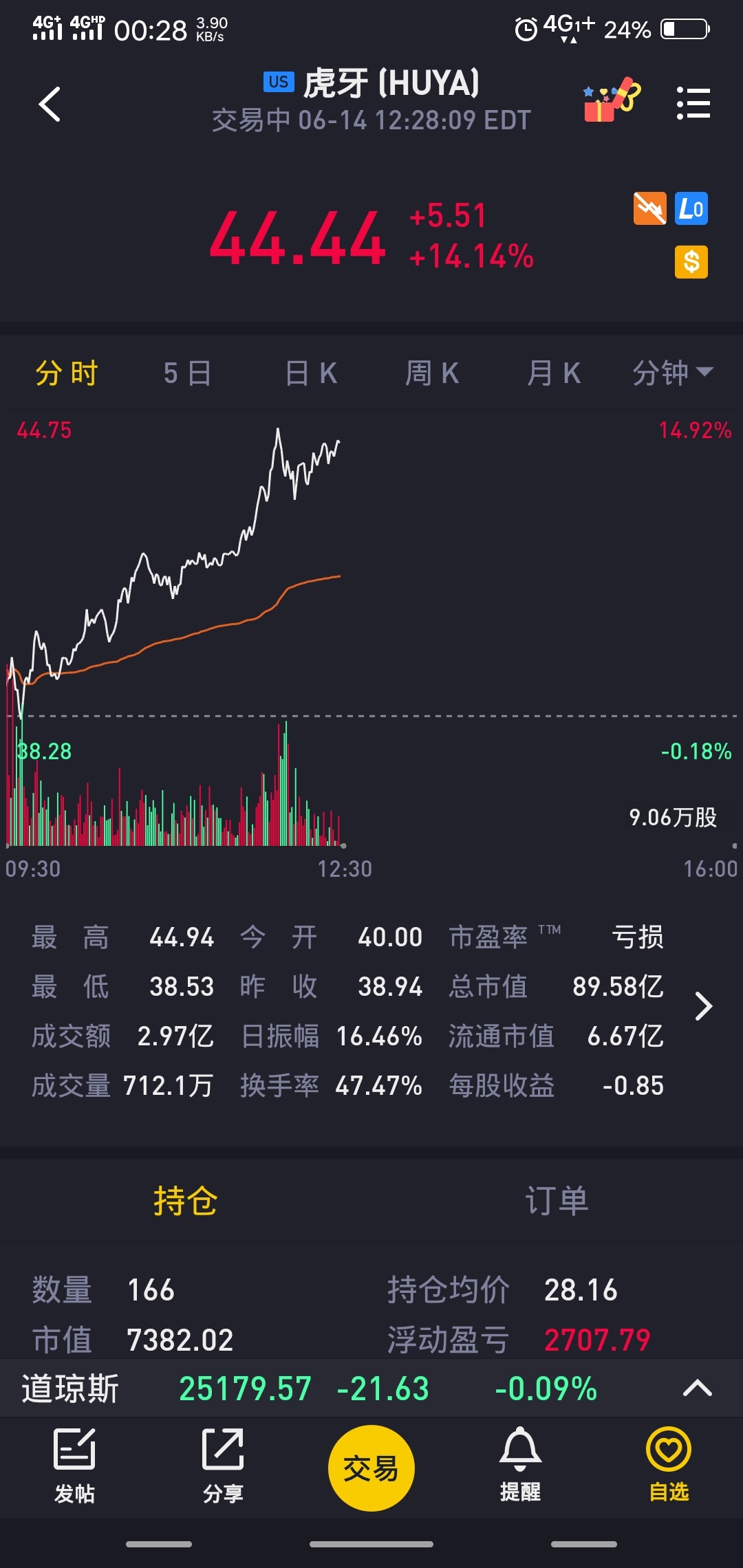The width and height of the screenshot is (743, 1568).
Task: Open the yellow dollar sign icon
Action: pos(691,262)
